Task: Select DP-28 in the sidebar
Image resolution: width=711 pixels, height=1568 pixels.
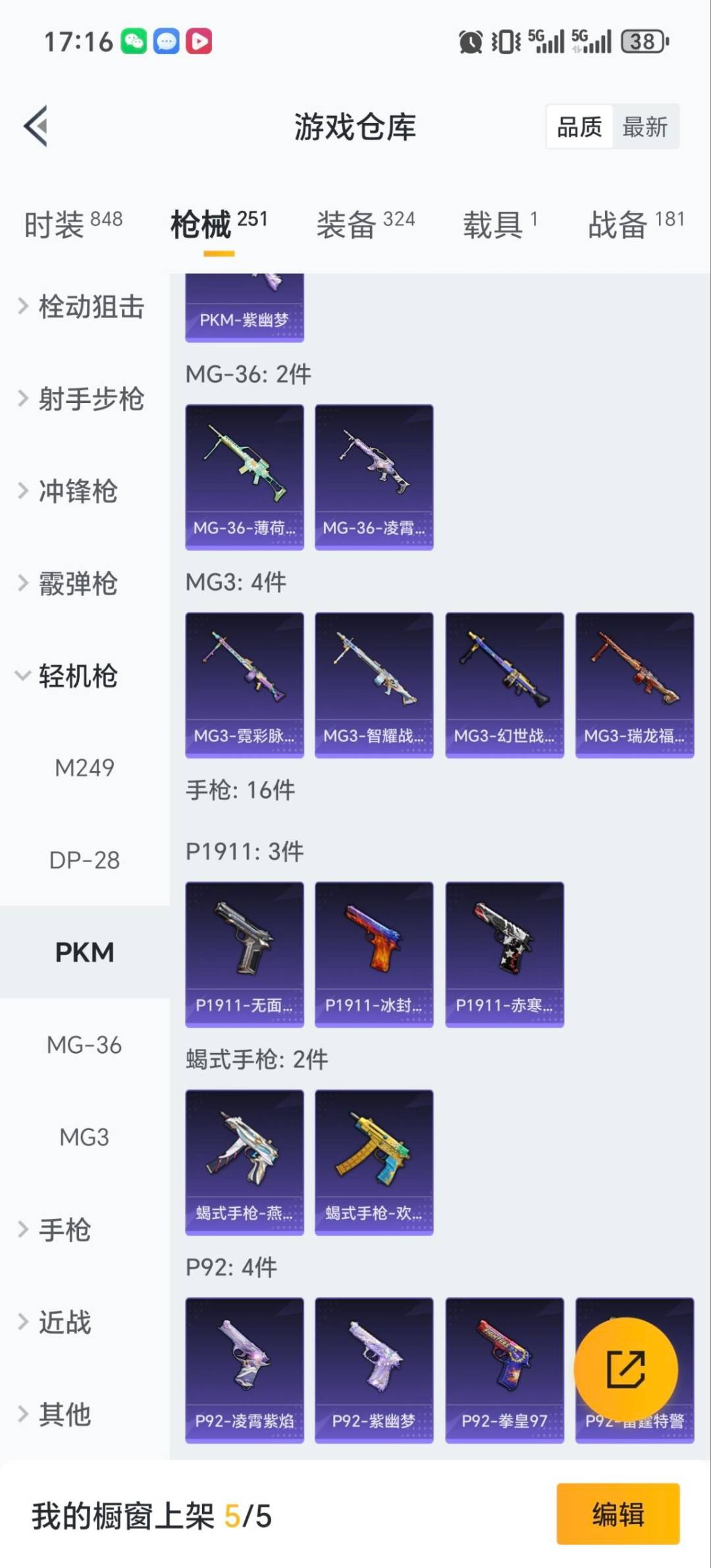Action: coord(83,860)
